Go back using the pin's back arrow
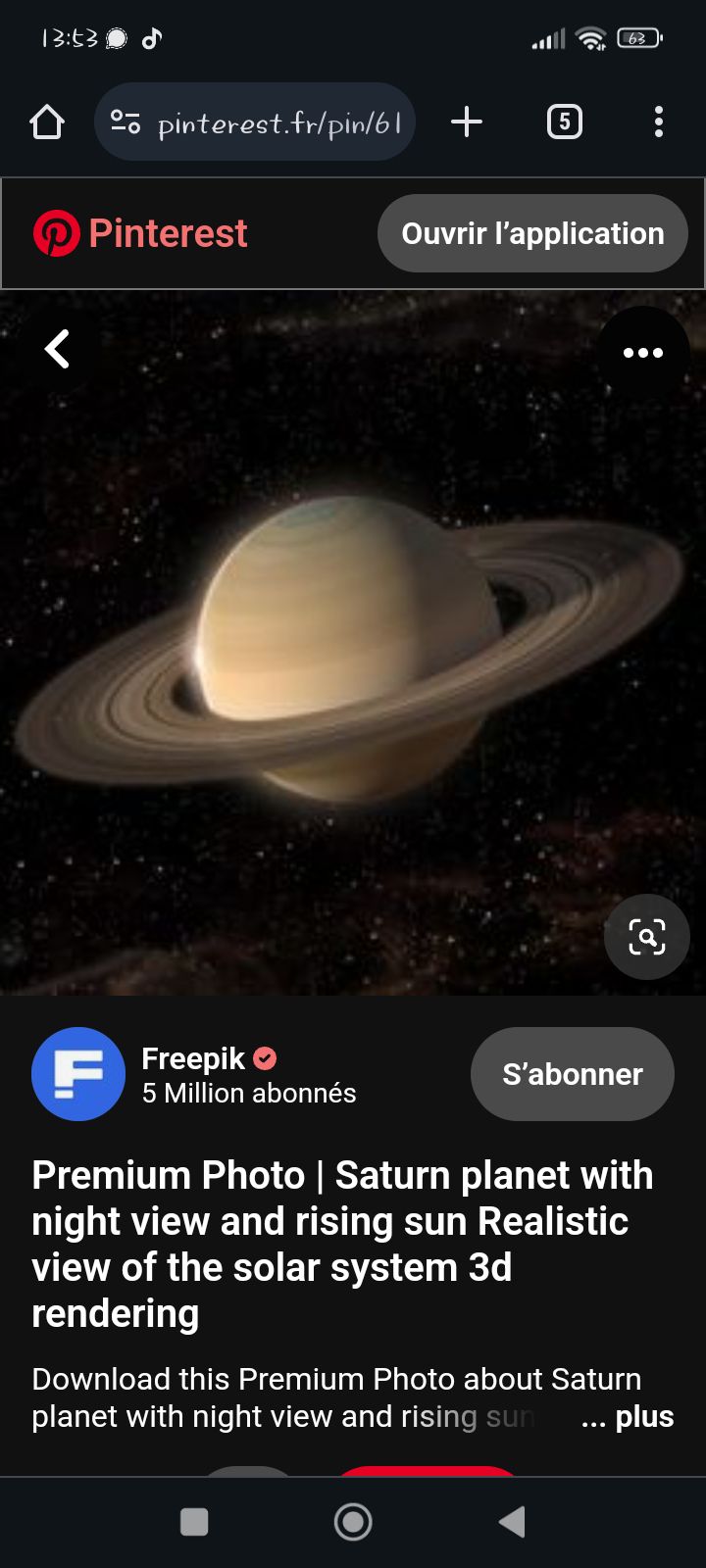 point(58,349)
